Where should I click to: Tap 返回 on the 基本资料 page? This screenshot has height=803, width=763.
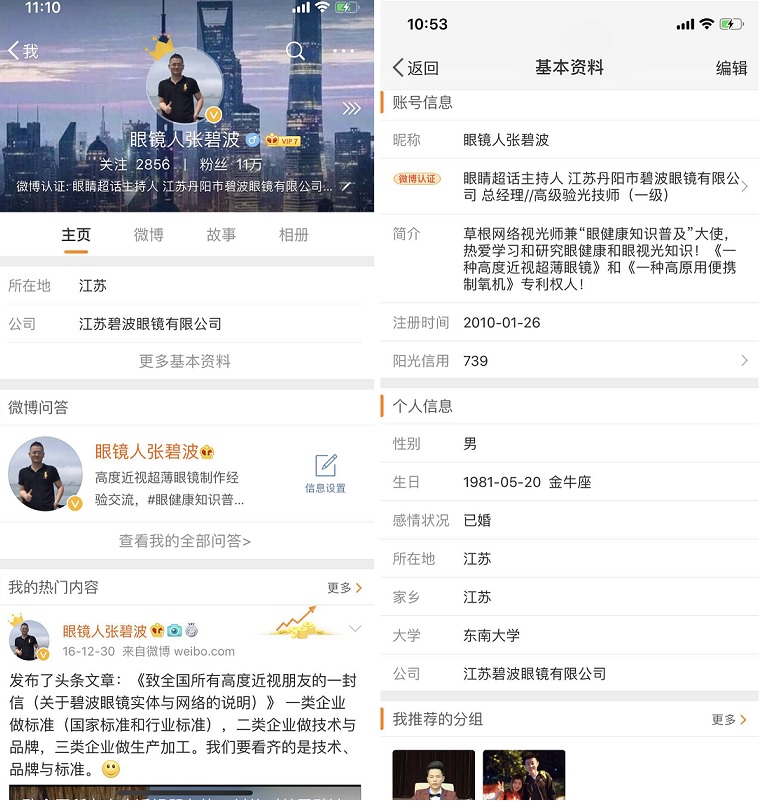tap(416, 68)
